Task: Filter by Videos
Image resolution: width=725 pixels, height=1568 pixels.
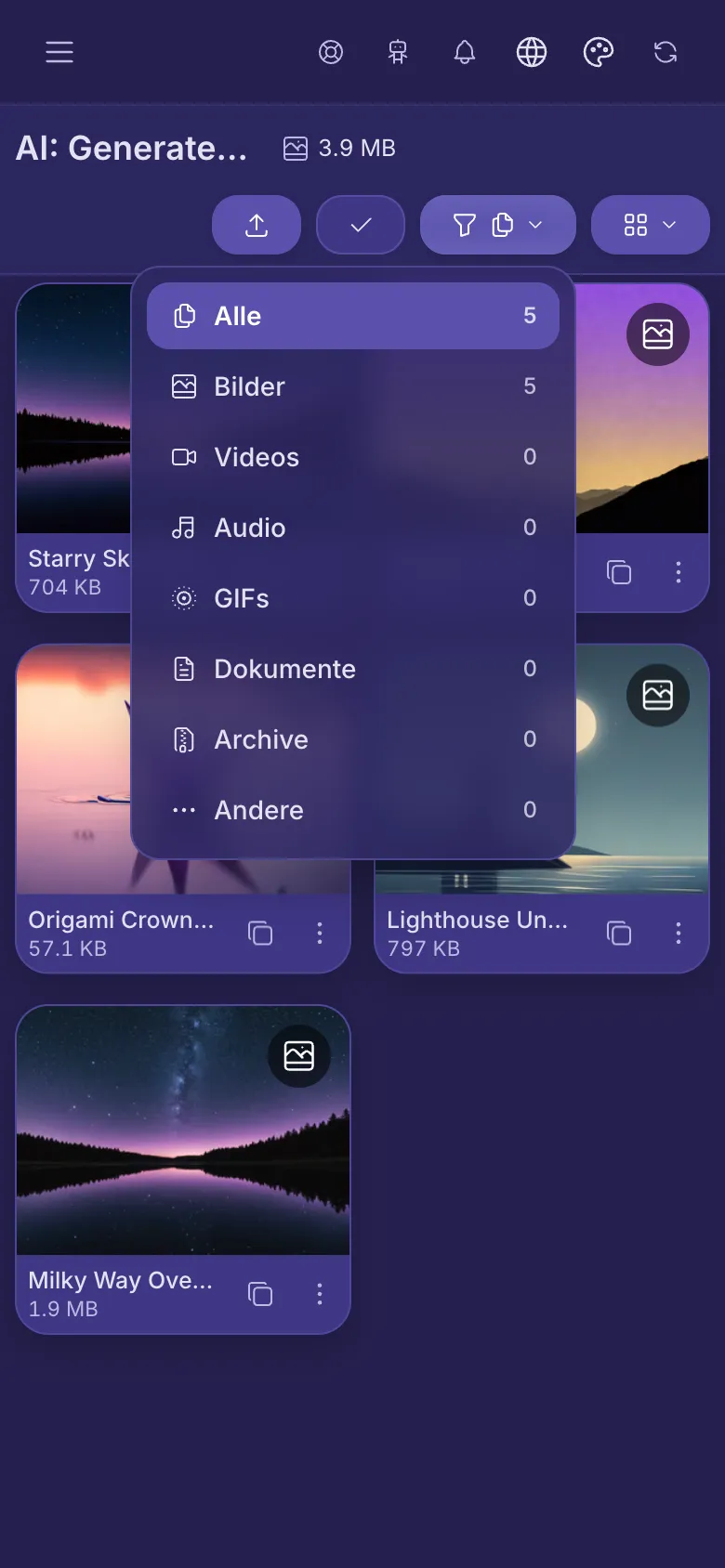Action: tap(353, 457)
